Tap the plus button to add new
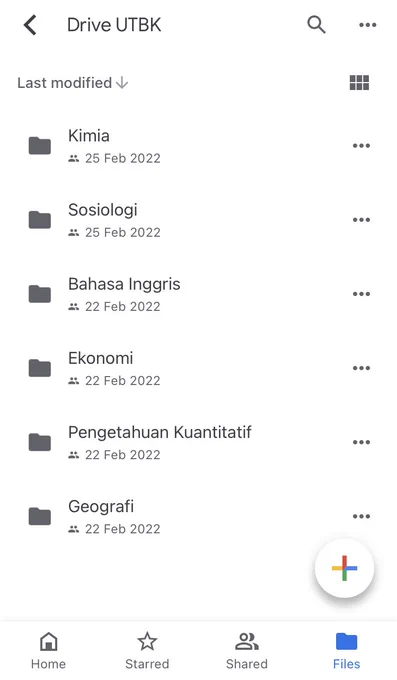 (344, 568)
